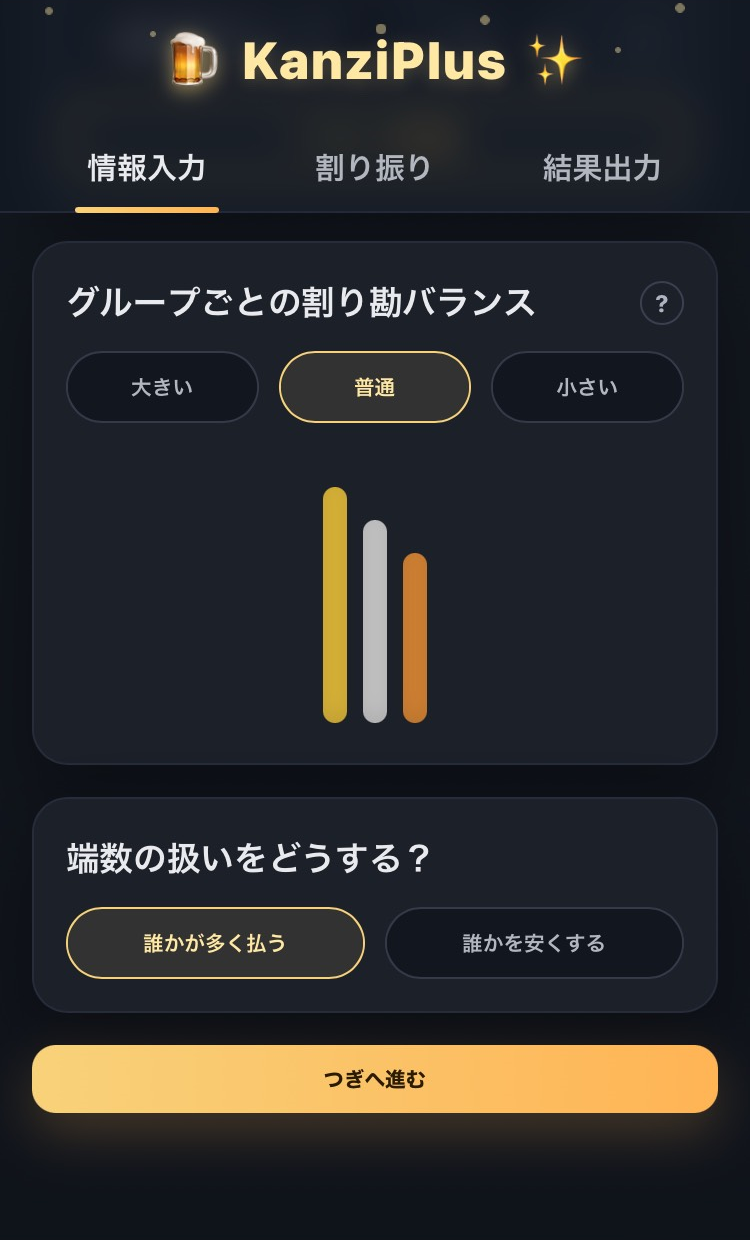Tap the グループごとの割り勘バランス card heading
750x1240 pixels.
(300, 303)
